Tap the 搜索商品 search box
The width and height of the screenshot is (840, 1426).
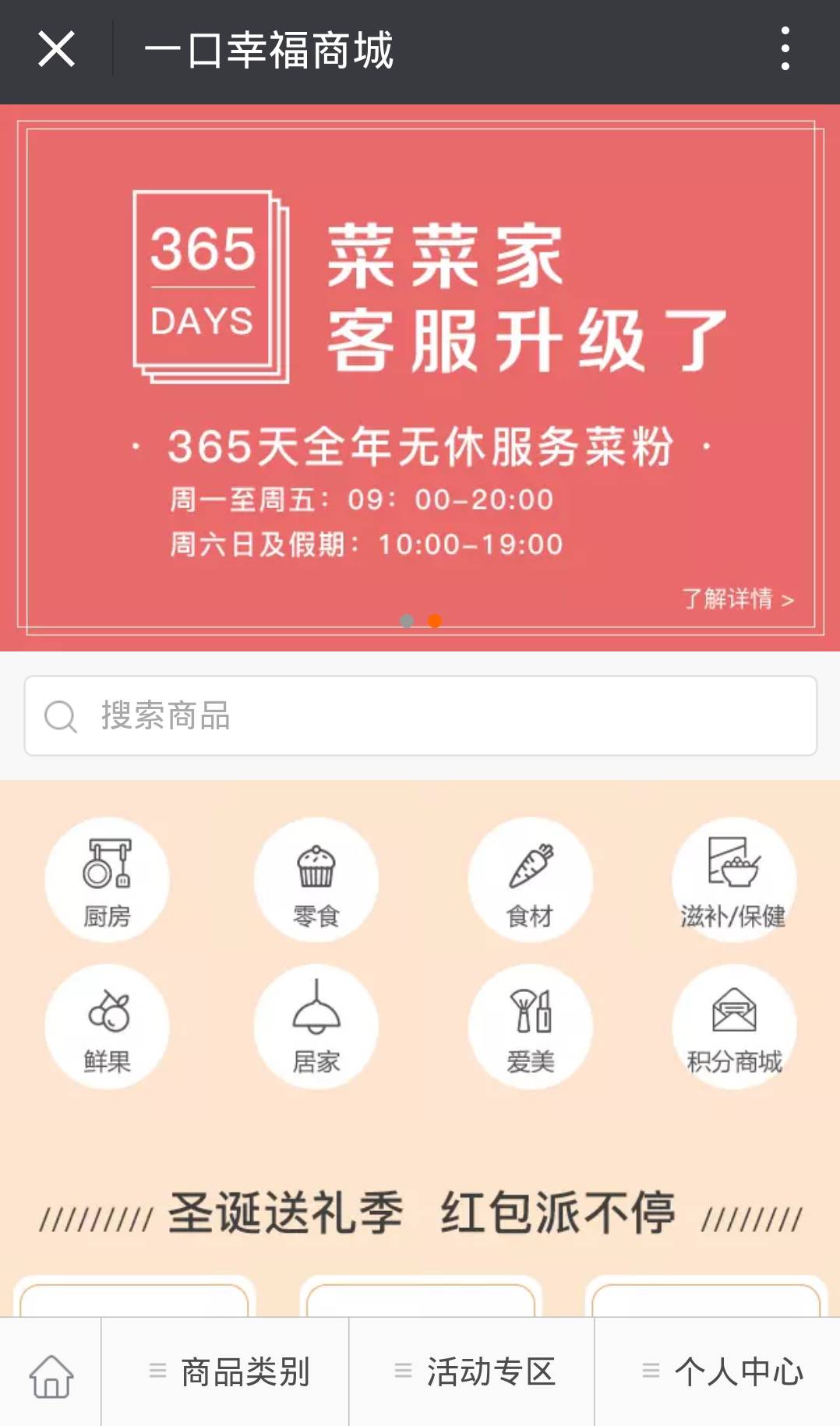[421, 715]
